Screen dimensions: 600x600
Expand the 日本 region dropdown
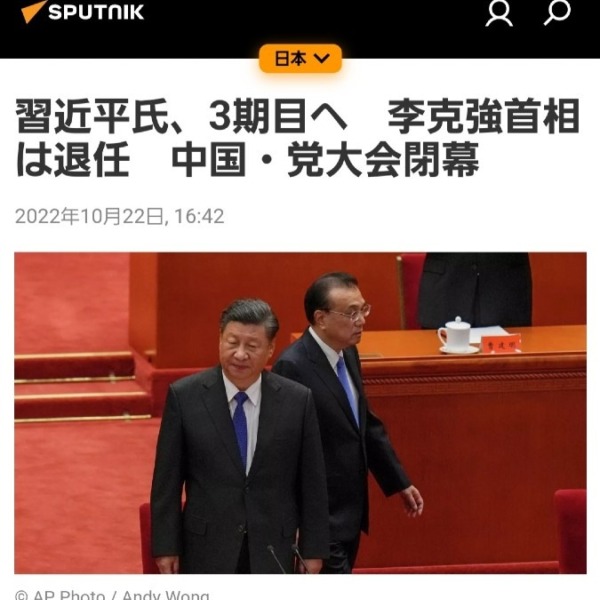point(300,59)
